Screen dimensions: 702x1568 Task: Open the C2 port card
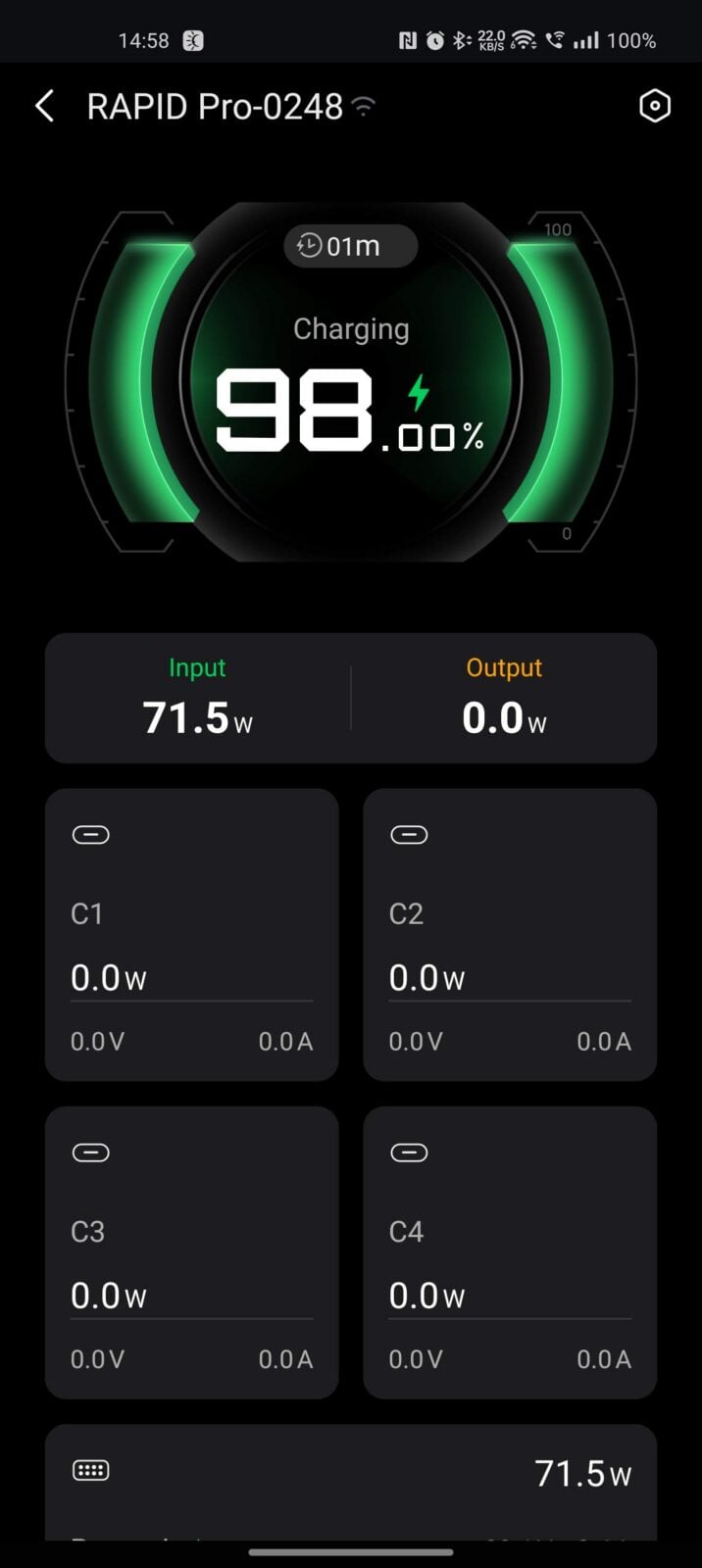(x=509, y=934)
